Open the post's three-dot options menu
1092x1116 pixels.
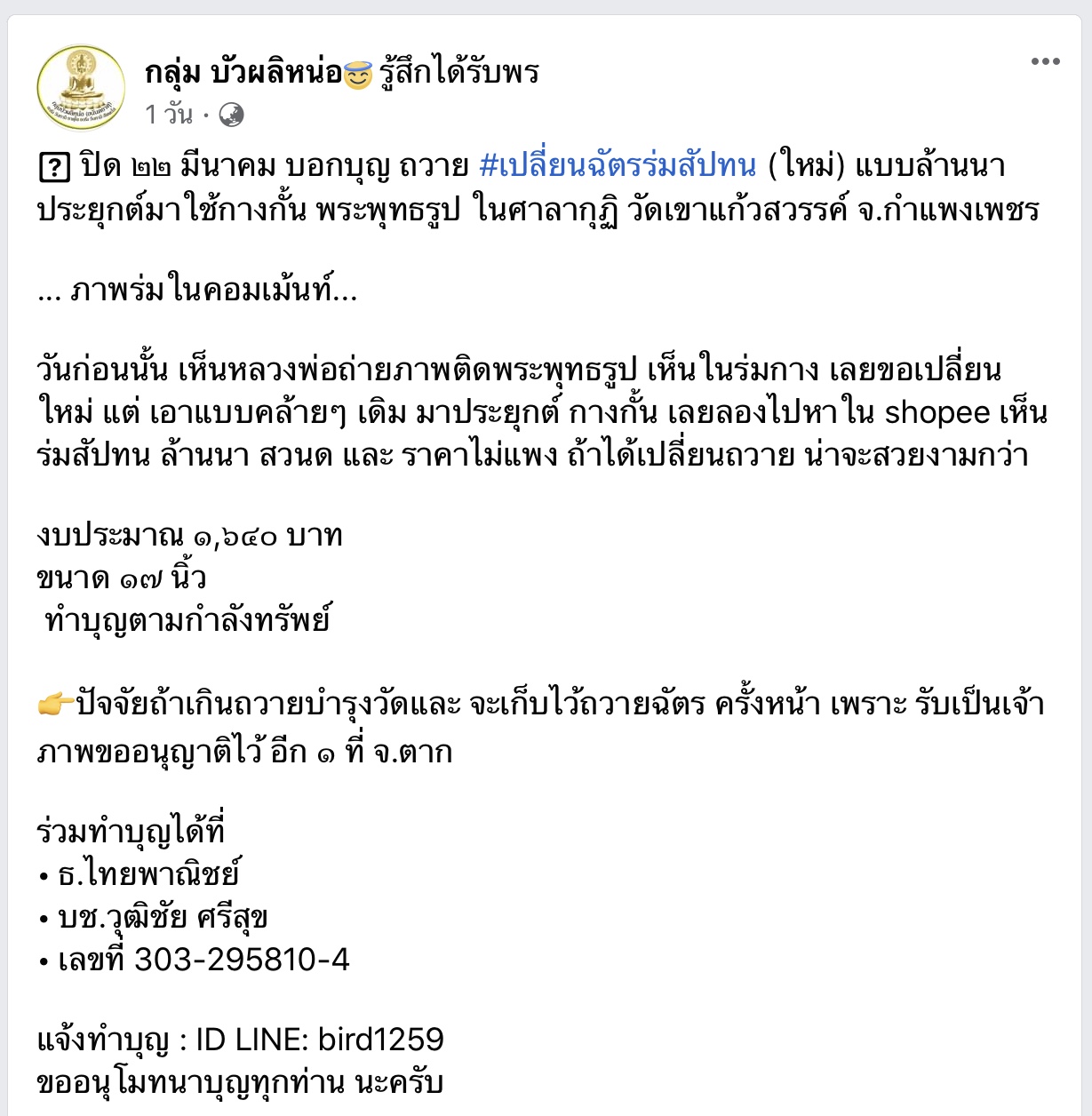pyautogui.click(x=1045, y=61)
